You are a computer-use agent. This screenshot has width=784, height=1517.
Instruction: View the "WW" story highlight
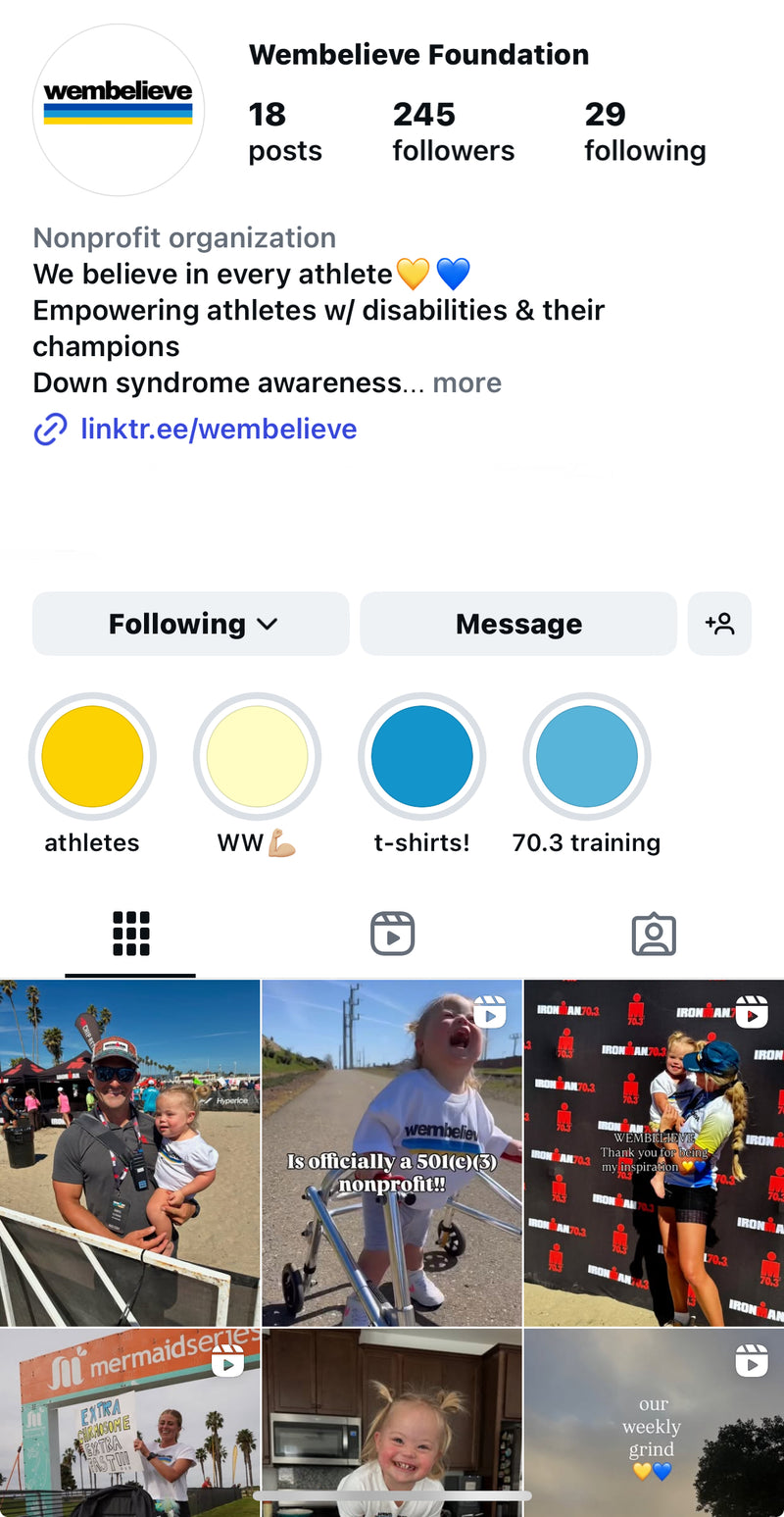click(x=257, y=757)
